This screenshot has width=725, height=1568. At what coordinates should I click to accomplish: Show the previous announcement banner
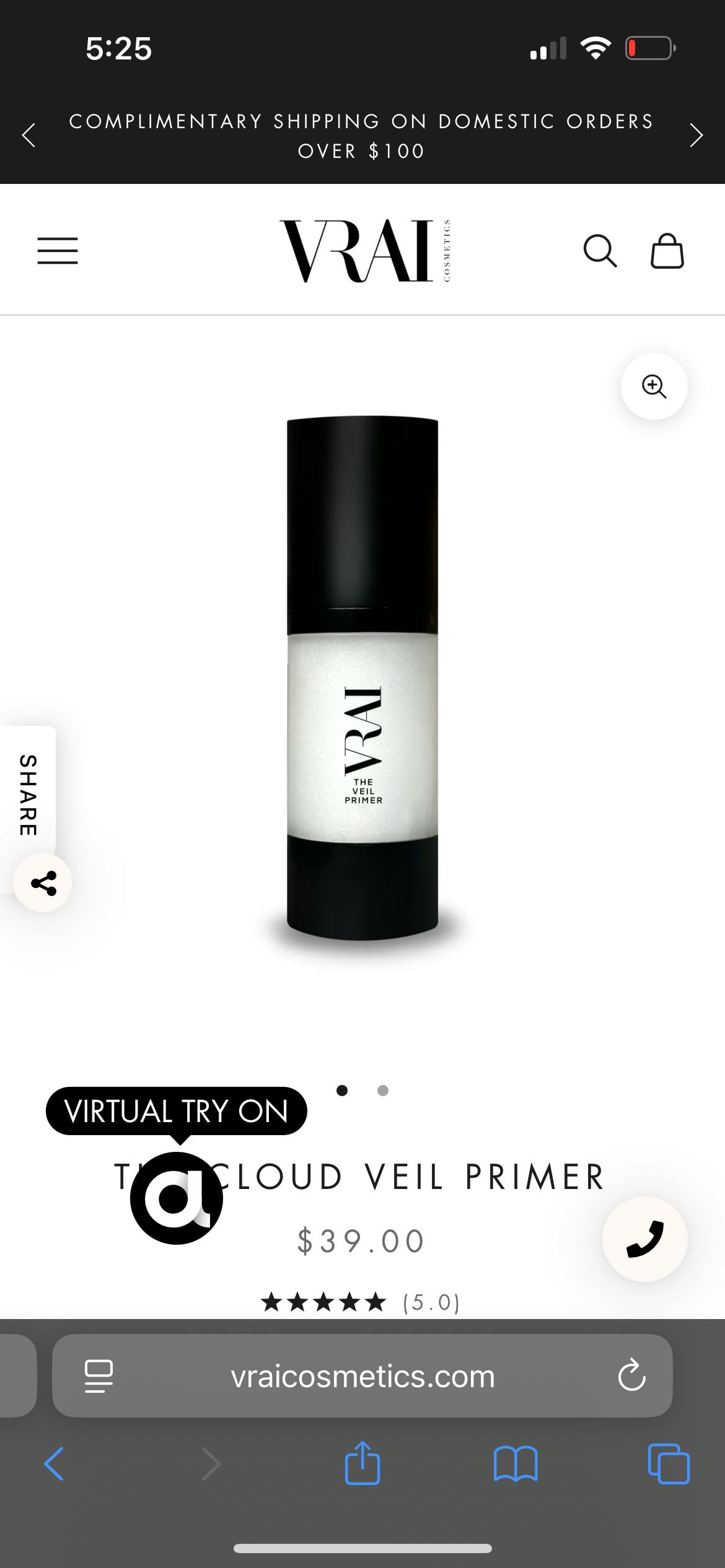[29, 135]
